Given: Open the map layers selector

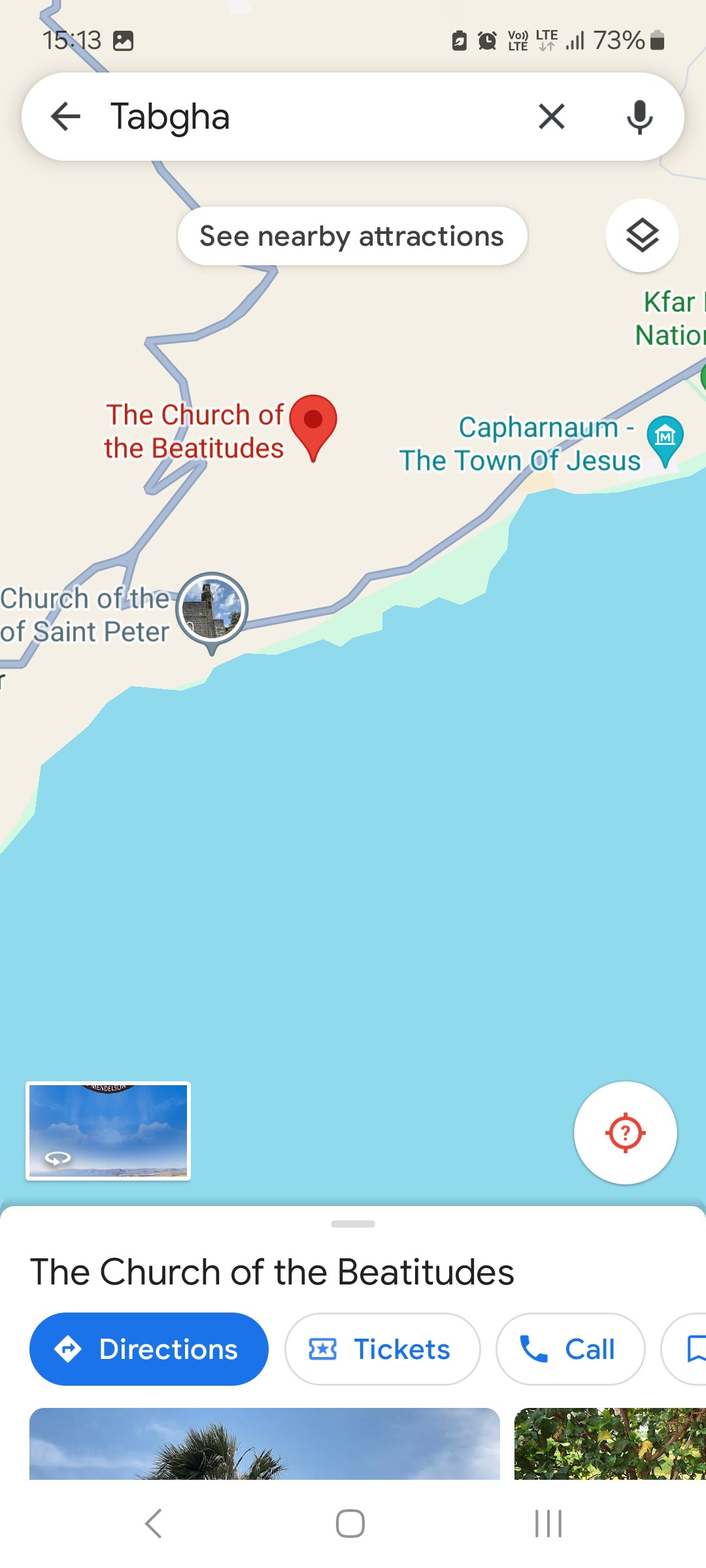Looking at the screenshot, I should click(x=642, y=235).
